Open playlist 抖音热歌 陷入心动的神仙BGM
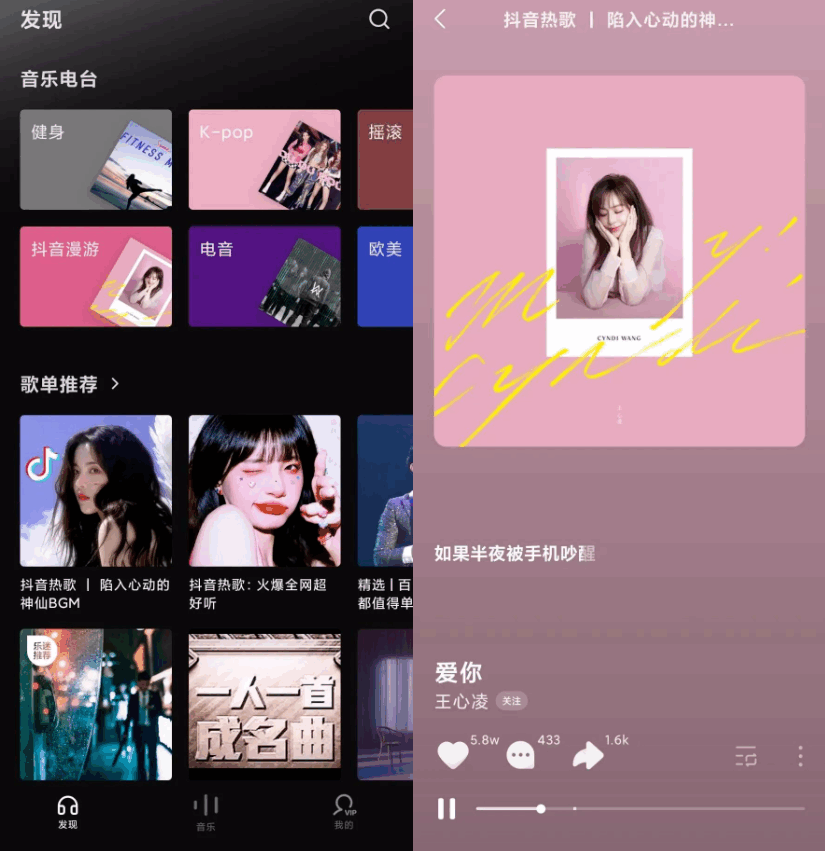Image resolution: width=825 pixels, height=851 pixels. pyautogui.click(x=96, y=491)
